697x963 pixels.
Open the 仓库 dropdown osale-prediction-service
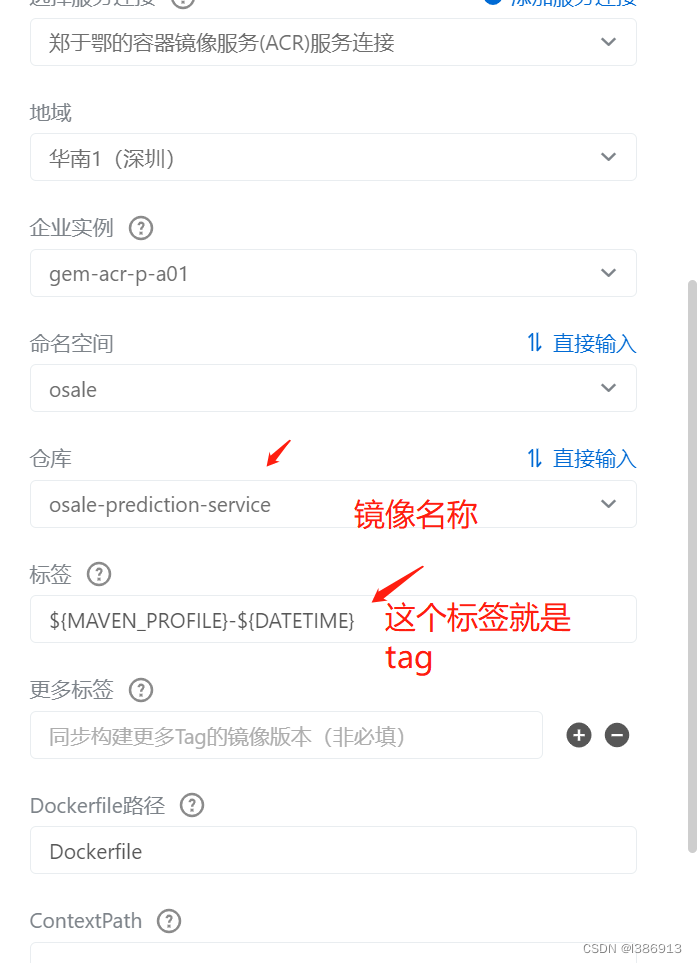(333, 504)
